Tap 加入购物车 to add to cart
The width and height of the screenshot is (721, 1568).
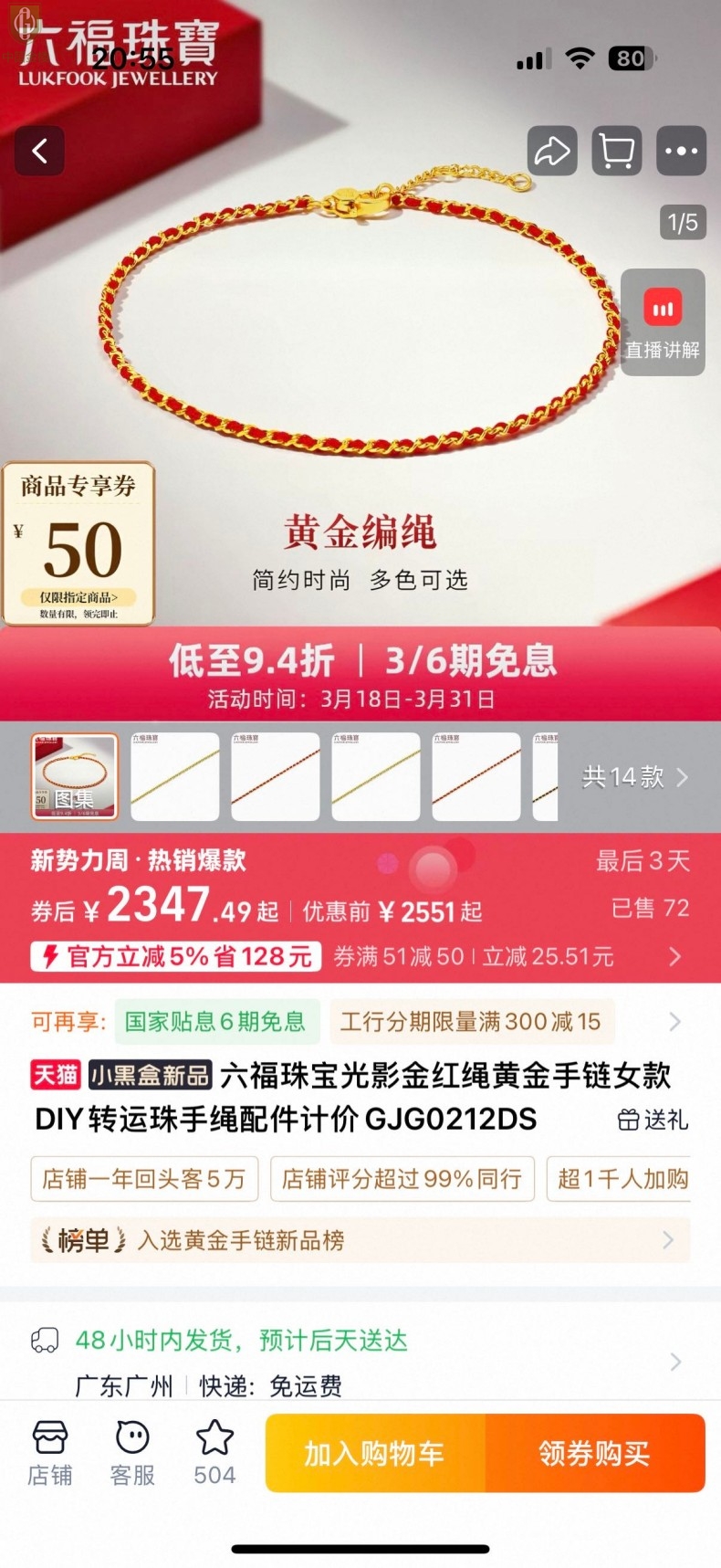click(374, 1453)
